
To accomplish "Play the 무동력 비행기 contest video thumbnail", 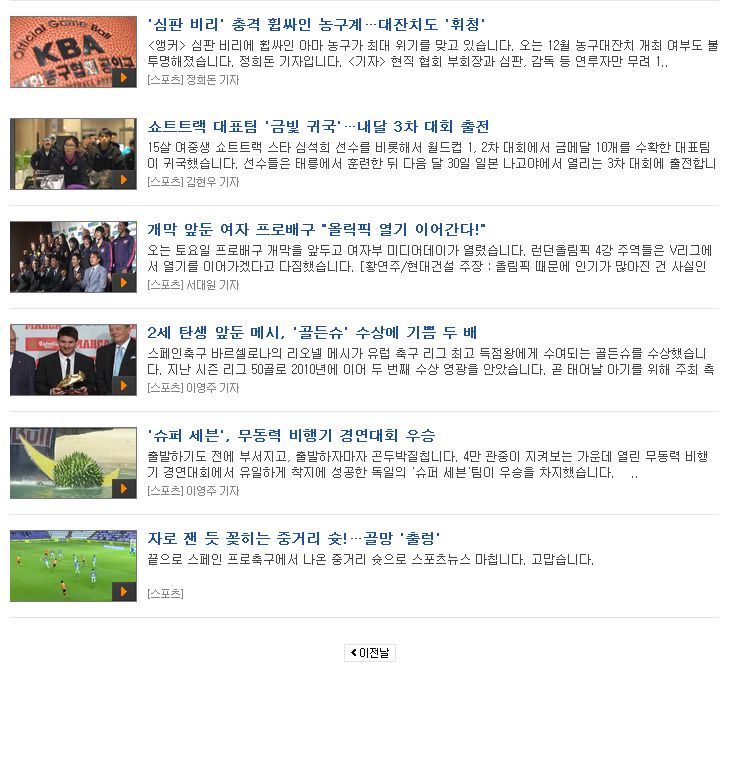I will click(73, 463).
